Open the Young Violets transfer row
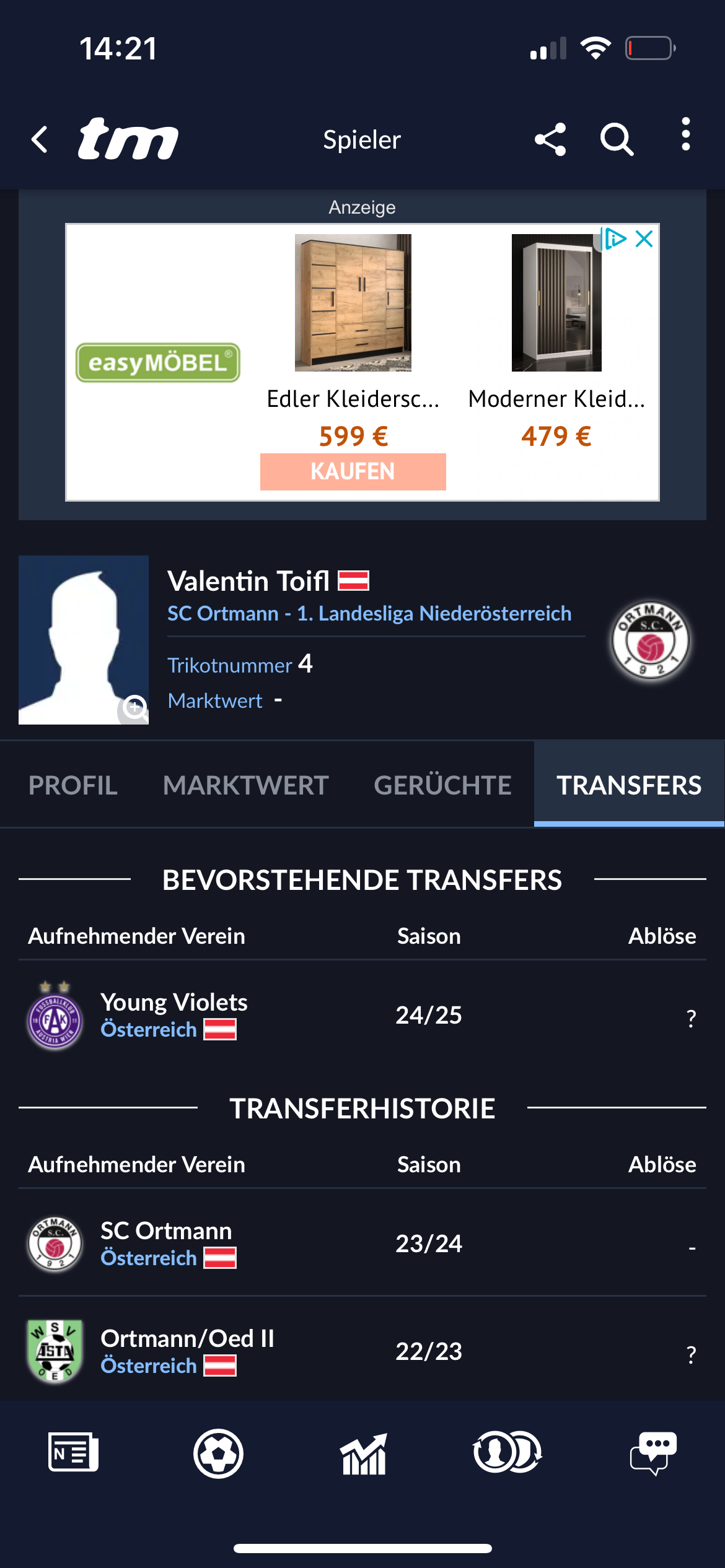725x1568 pixels. click(x=362, y=1016)
